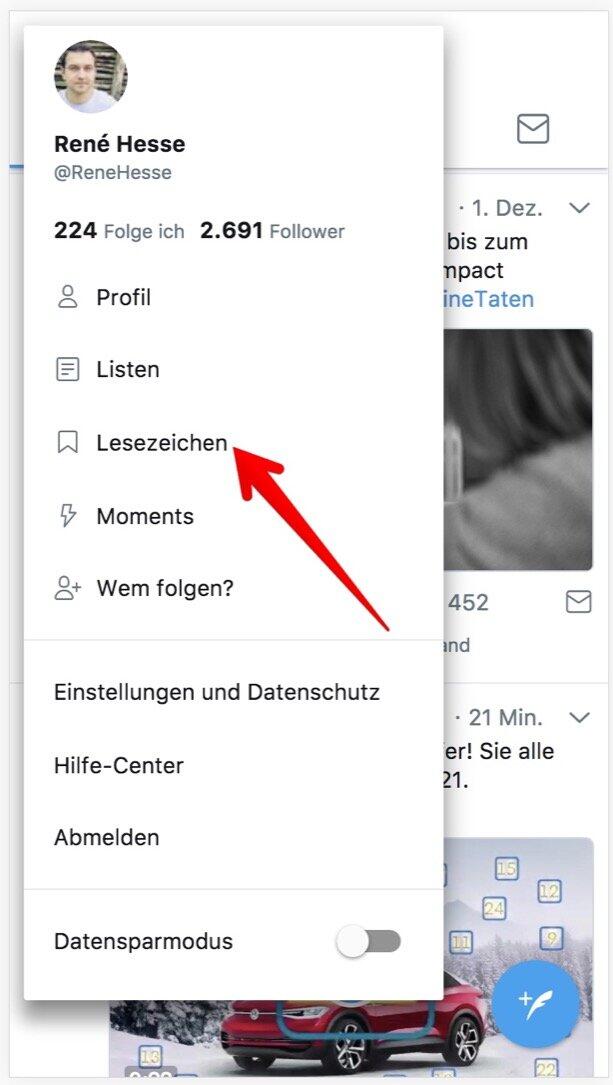The width and height of the screenshot is (613, 1085).
Task: Compose a new tweet
Action: (x=536, y=1003)
